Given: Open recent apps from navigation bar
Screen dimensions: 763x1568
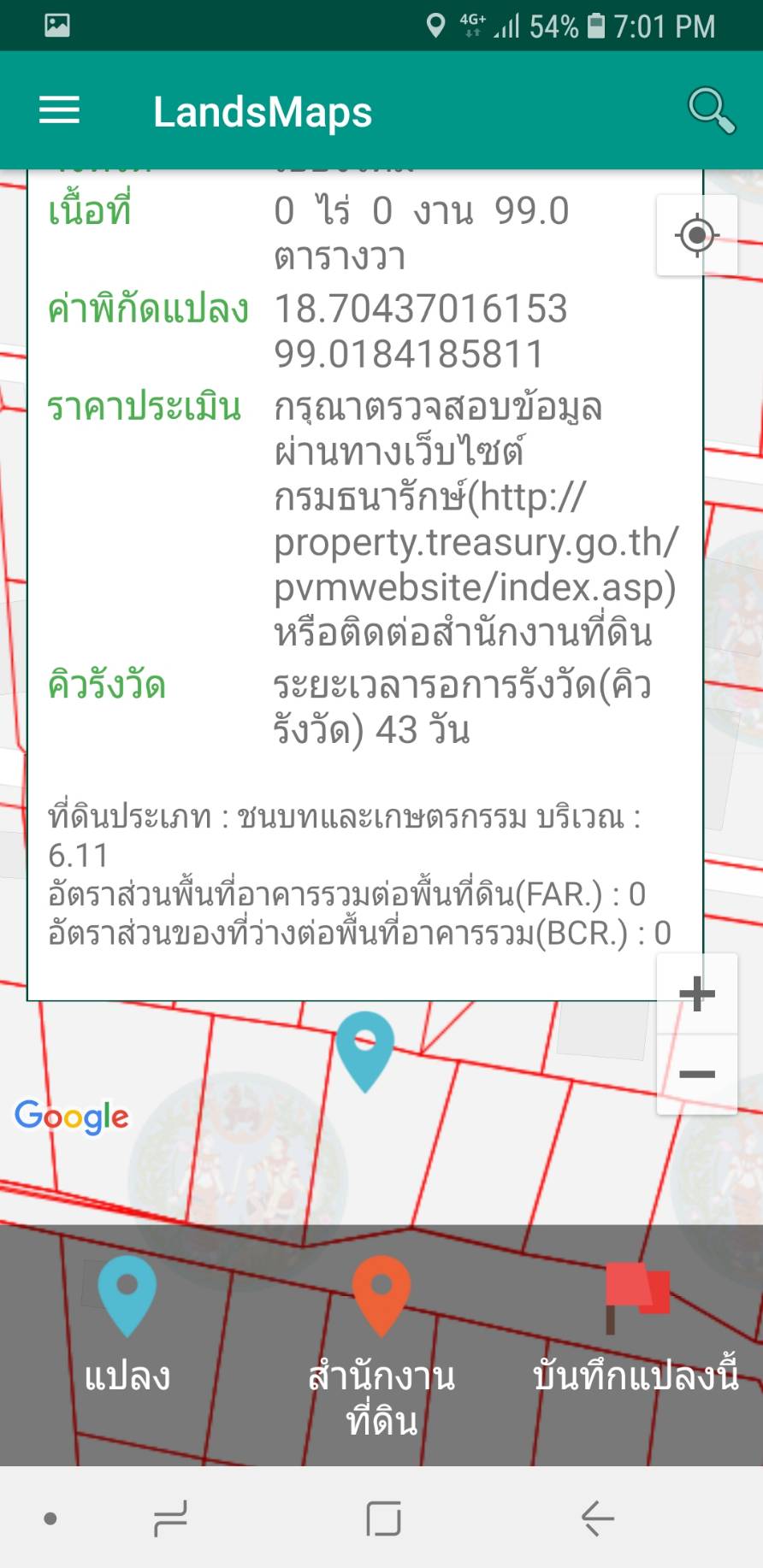Looking at the screenshot, I should pos(170,1518).
